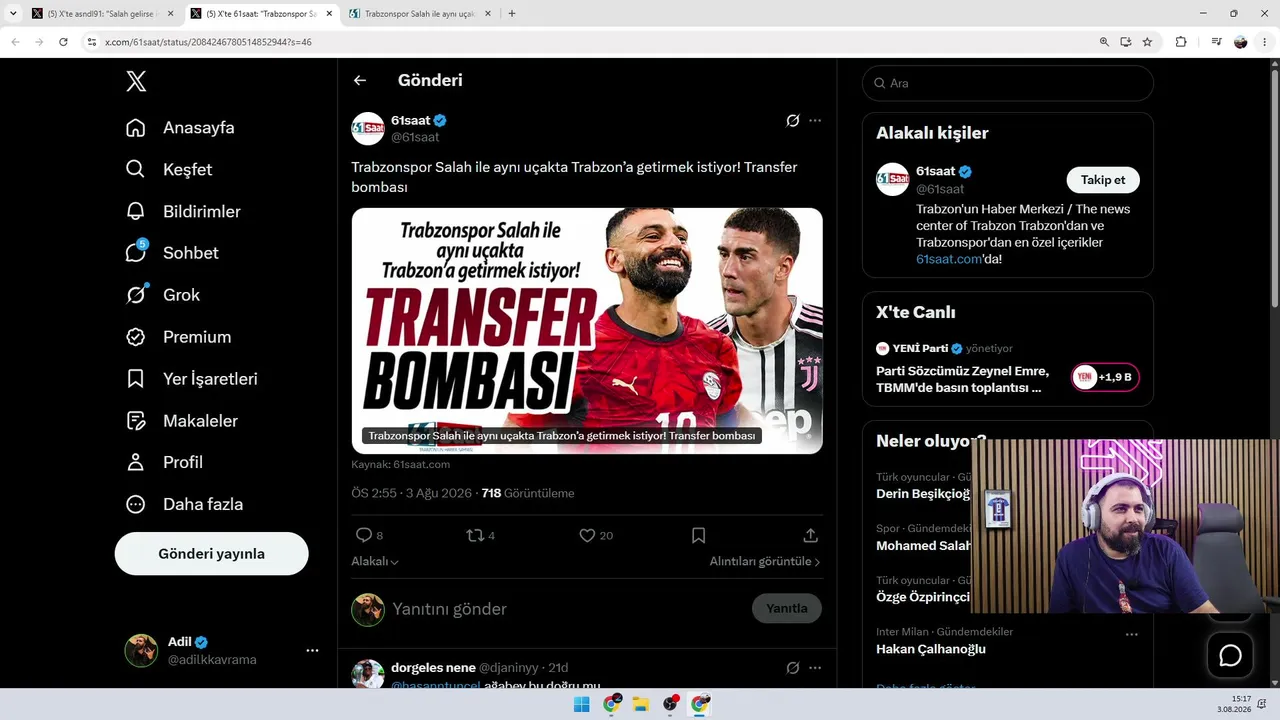Tap the Yanıtını gönder reply field
Viewport: 1280px width, 720px height.
(x=548, y=609)
